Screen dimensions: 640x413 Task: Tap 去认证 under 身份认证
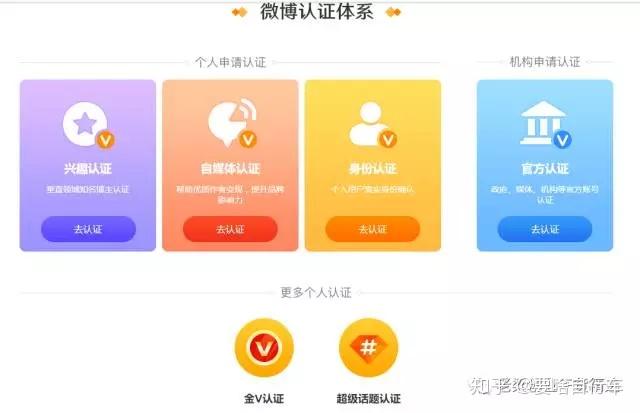372,229
